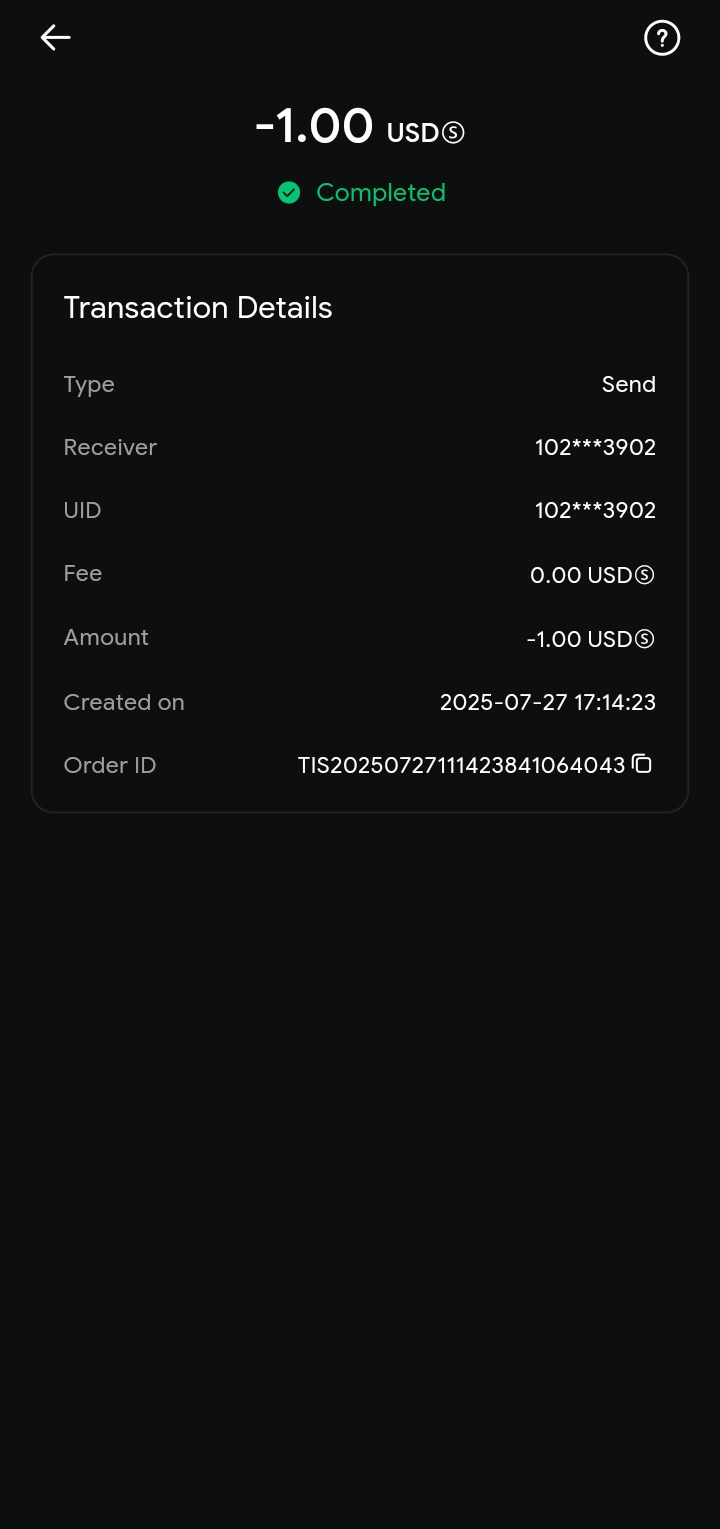The height and width of the screenshot is (1529, 720).
Task: Open the help question mark icon
Action: pyautogui.click(x=661, y=38)
